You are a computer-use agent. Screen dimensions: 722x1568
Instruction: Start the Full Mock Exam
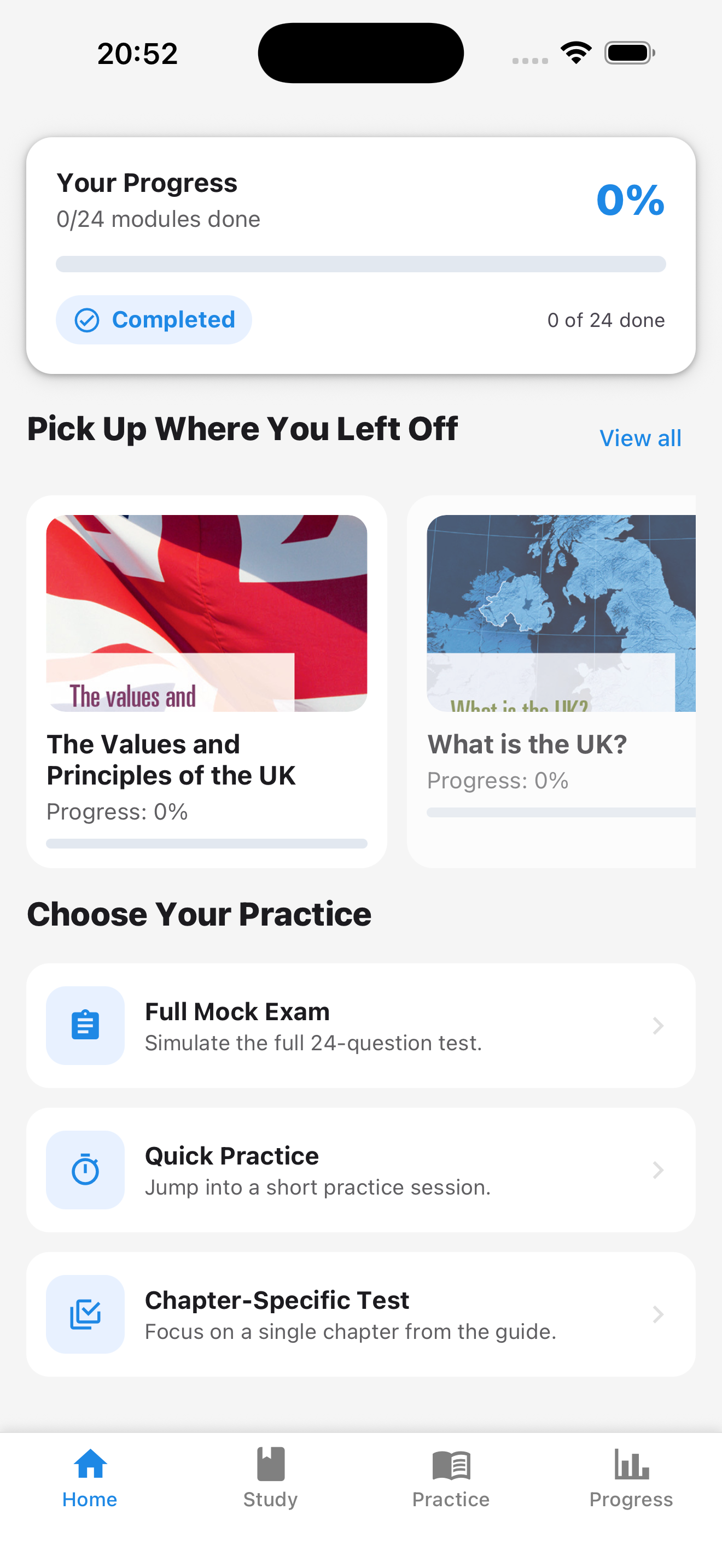click(361, 1025)
